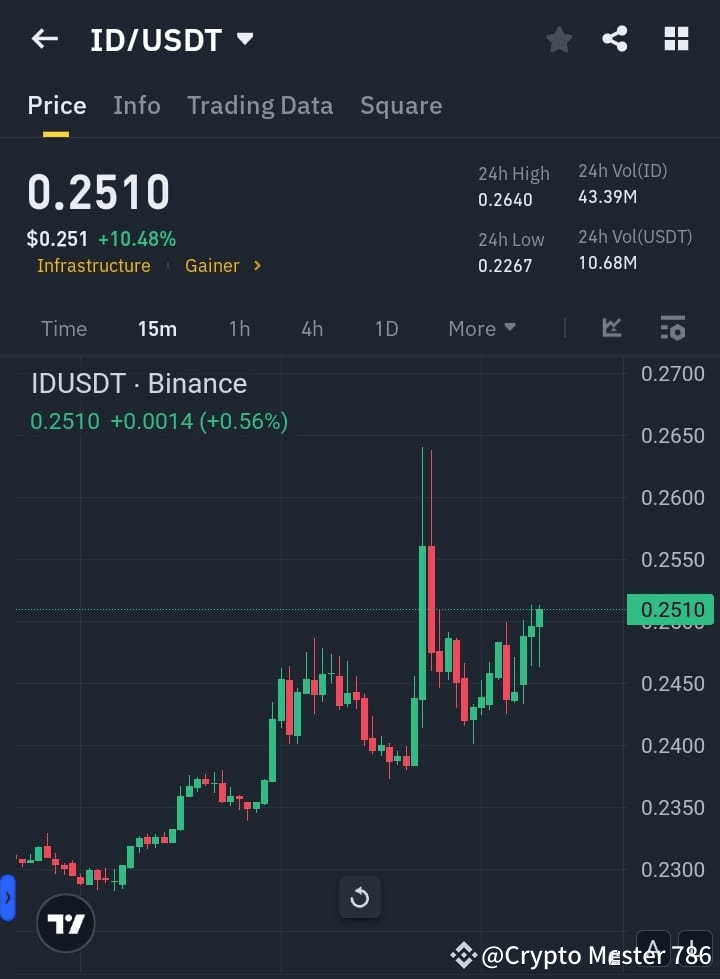Expand the left-edge blue side panel
The width and height of the screenshot is (720, 979).
click(x=9, y=897)
